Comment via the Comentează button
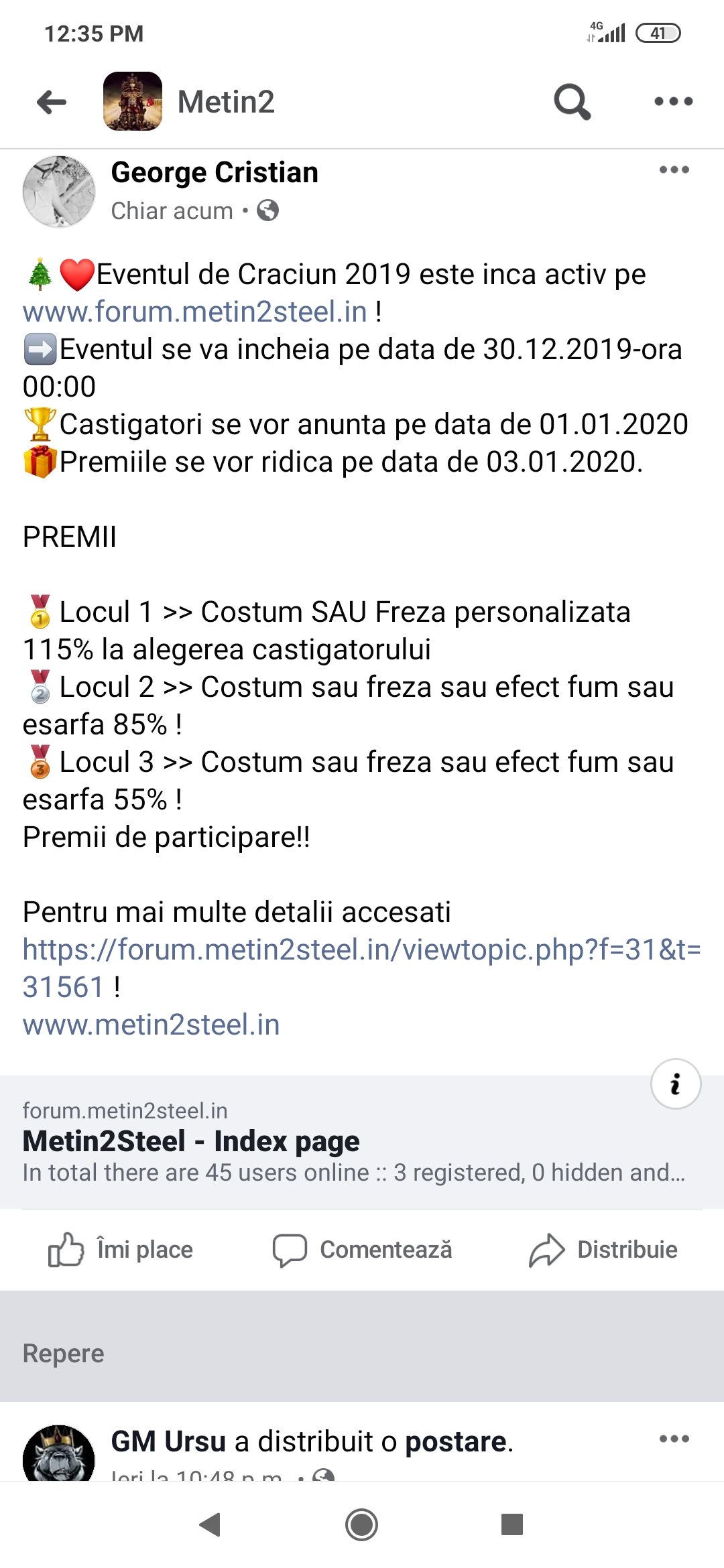Image resolution: width=724 pixels, height=1568 pixels. [x=362, y=1250]
